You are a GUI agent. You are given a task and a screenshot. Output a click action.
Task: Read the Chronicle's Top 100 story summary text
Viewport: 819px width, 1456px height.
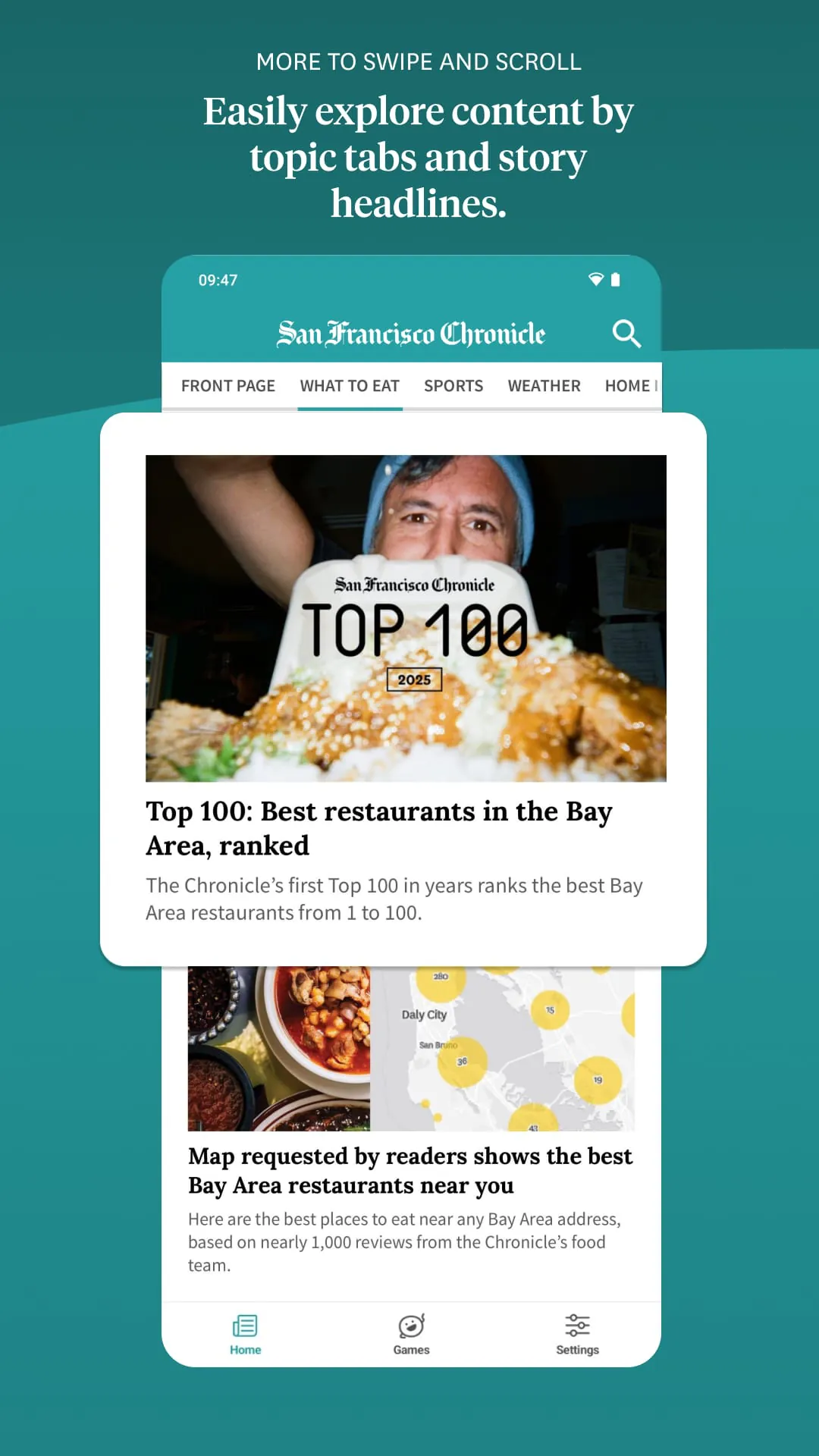394,899
